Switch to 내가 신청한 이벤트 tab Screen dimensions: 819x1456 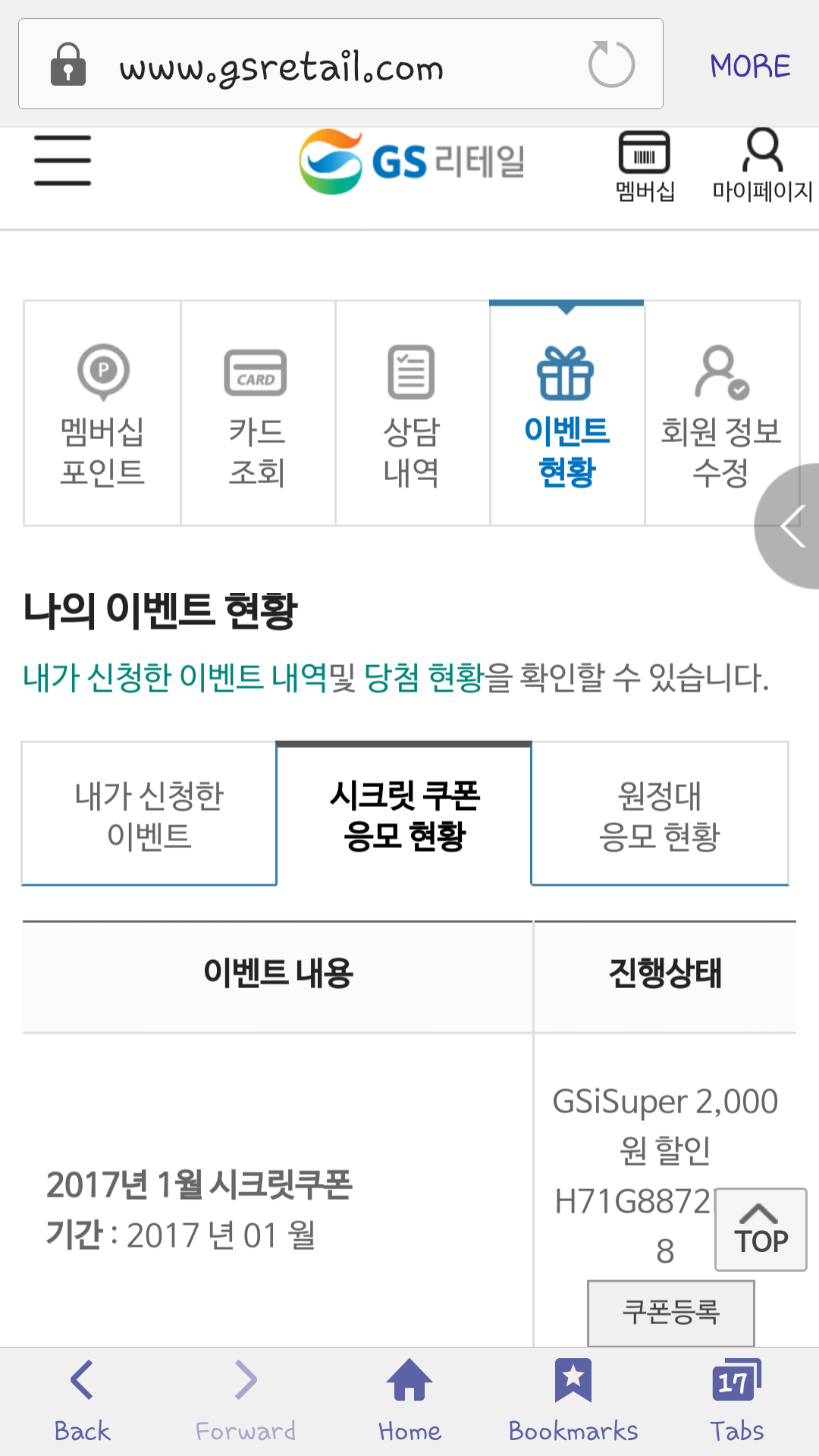149,814
